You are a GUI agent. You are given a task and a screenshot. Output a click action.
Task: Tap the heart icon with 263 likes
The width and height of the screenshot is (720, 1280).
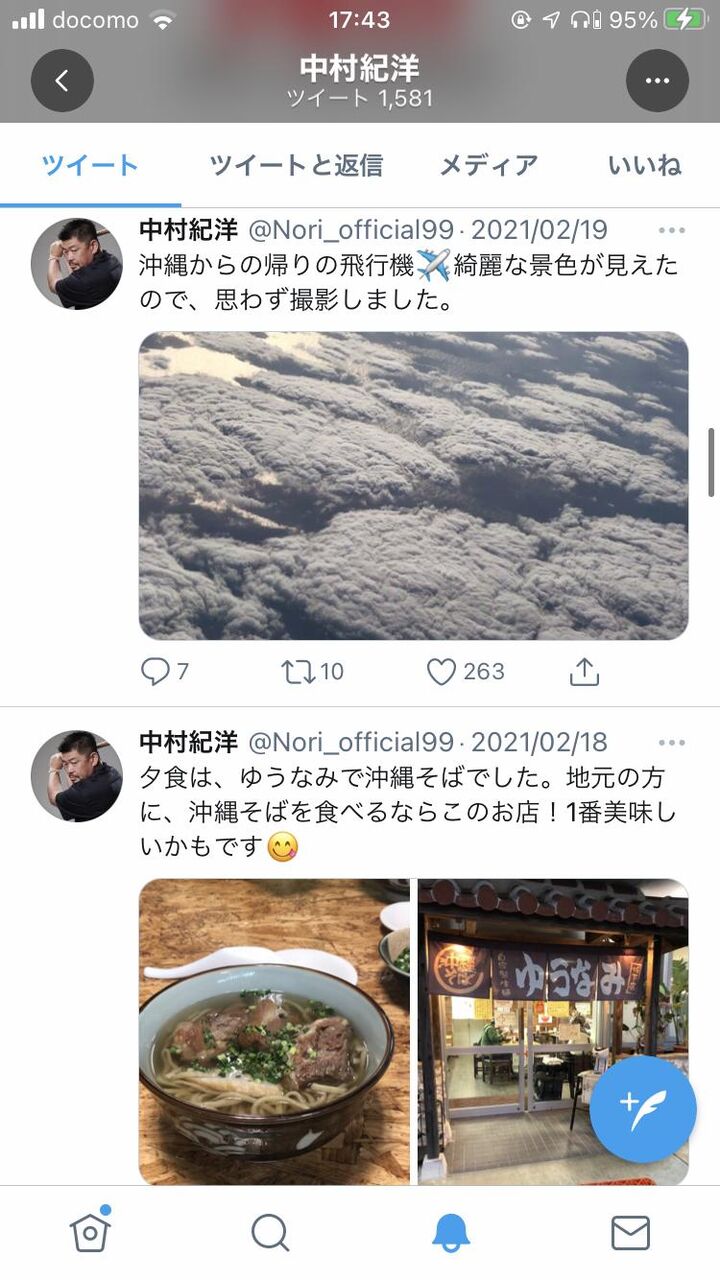pos(445,672)
